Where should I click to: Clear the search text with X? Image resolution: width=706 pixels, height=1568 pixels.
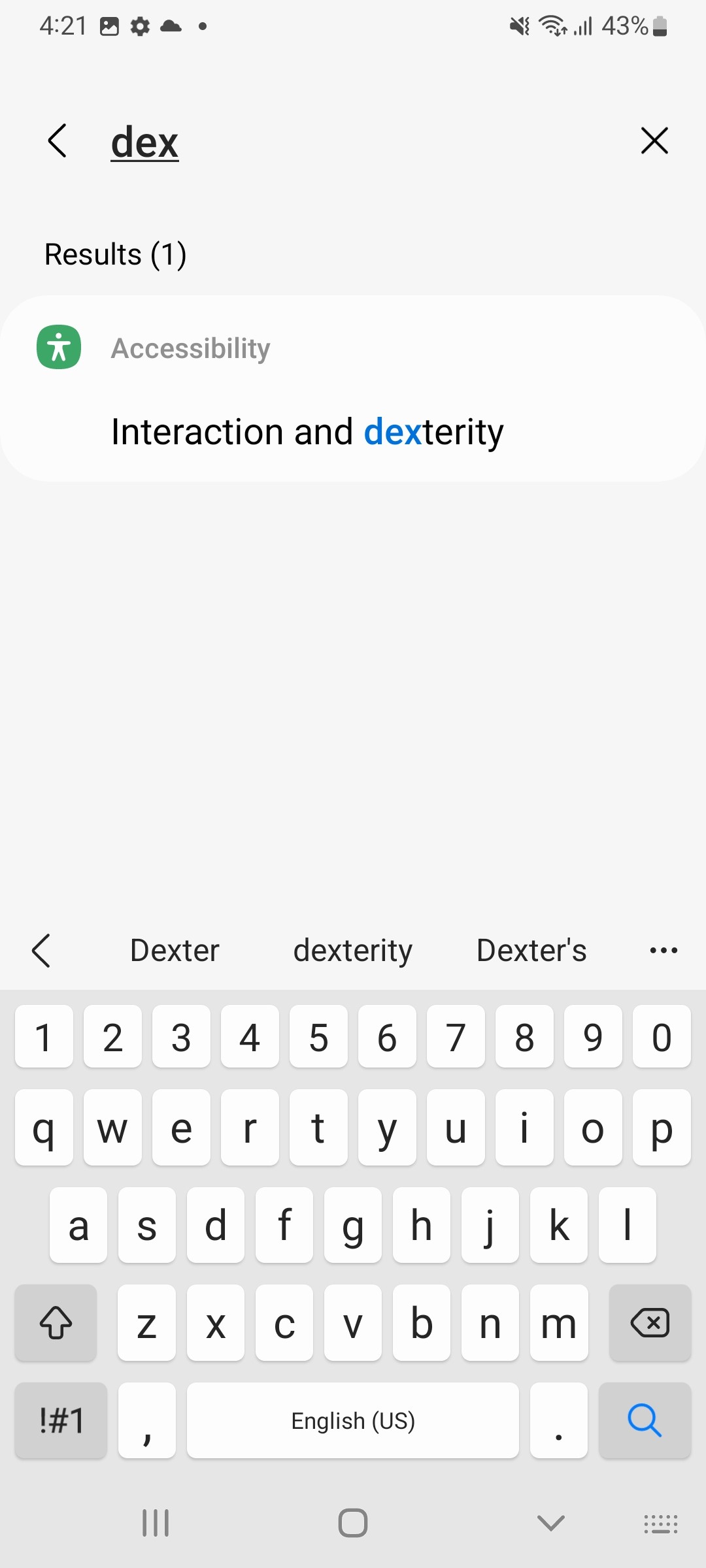click(x=654, y=140)
